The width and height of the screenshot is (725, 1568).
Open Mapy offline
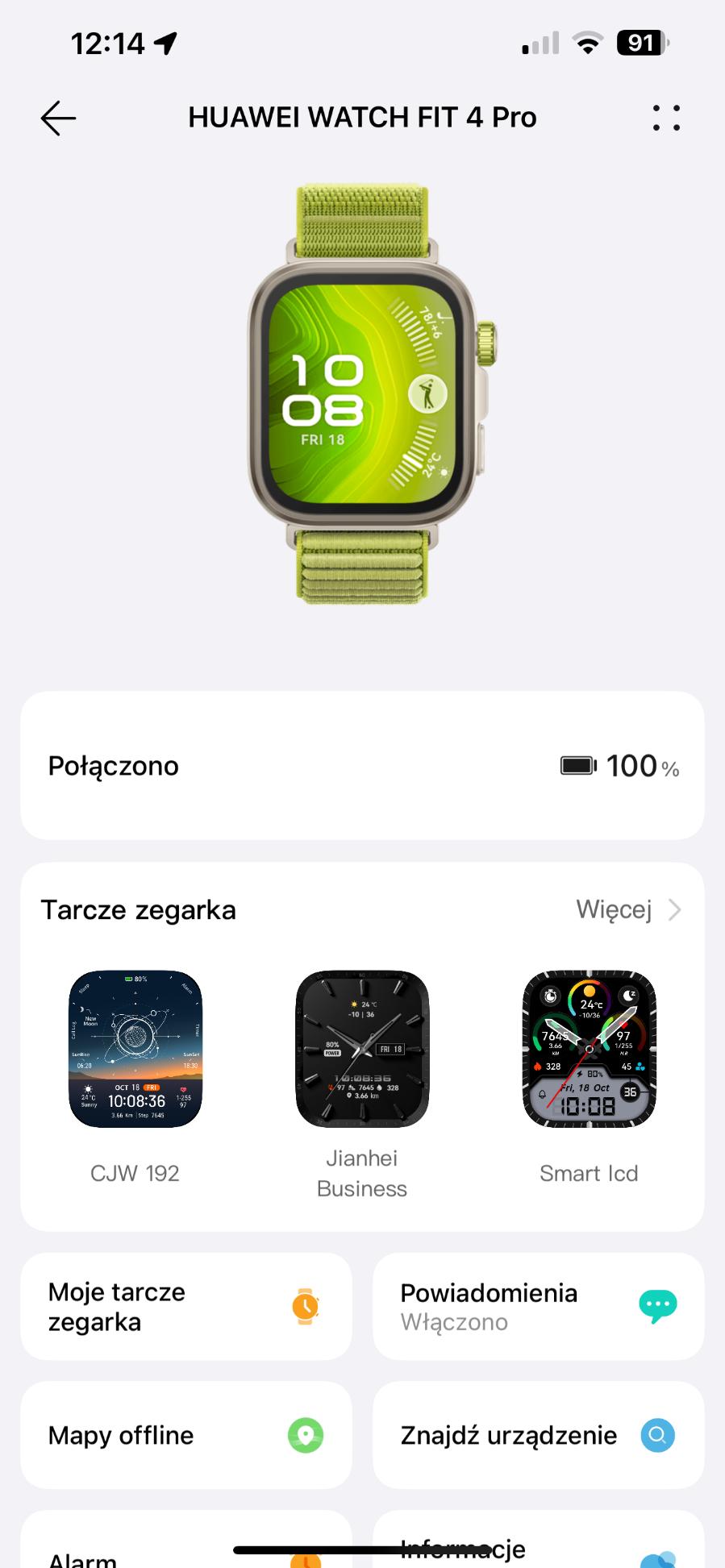pyautogui.click(x=186, y=1436)
